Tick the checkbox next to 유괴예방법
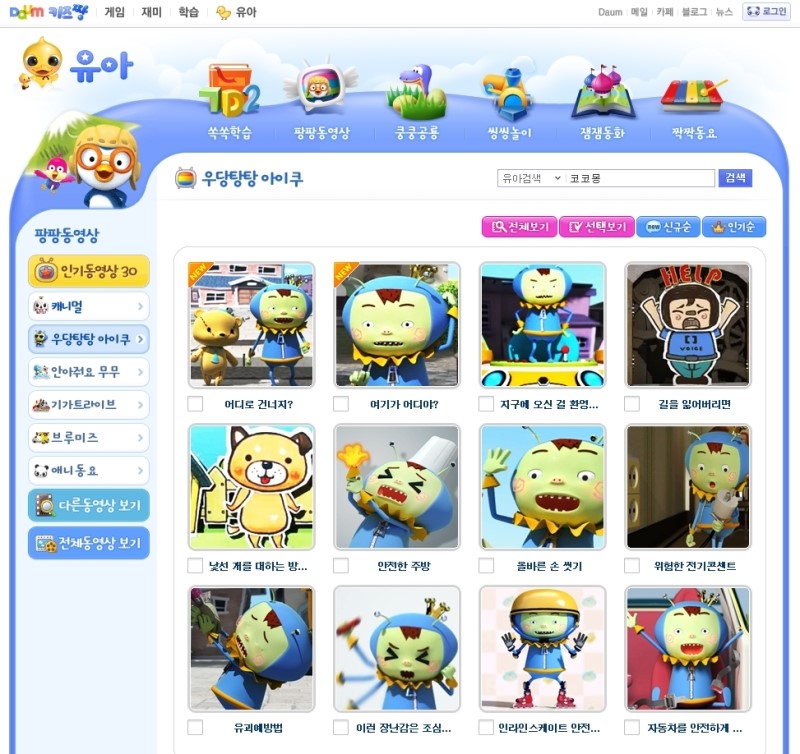This screenshot has width=800, height=754. click(x=196, y=727)
